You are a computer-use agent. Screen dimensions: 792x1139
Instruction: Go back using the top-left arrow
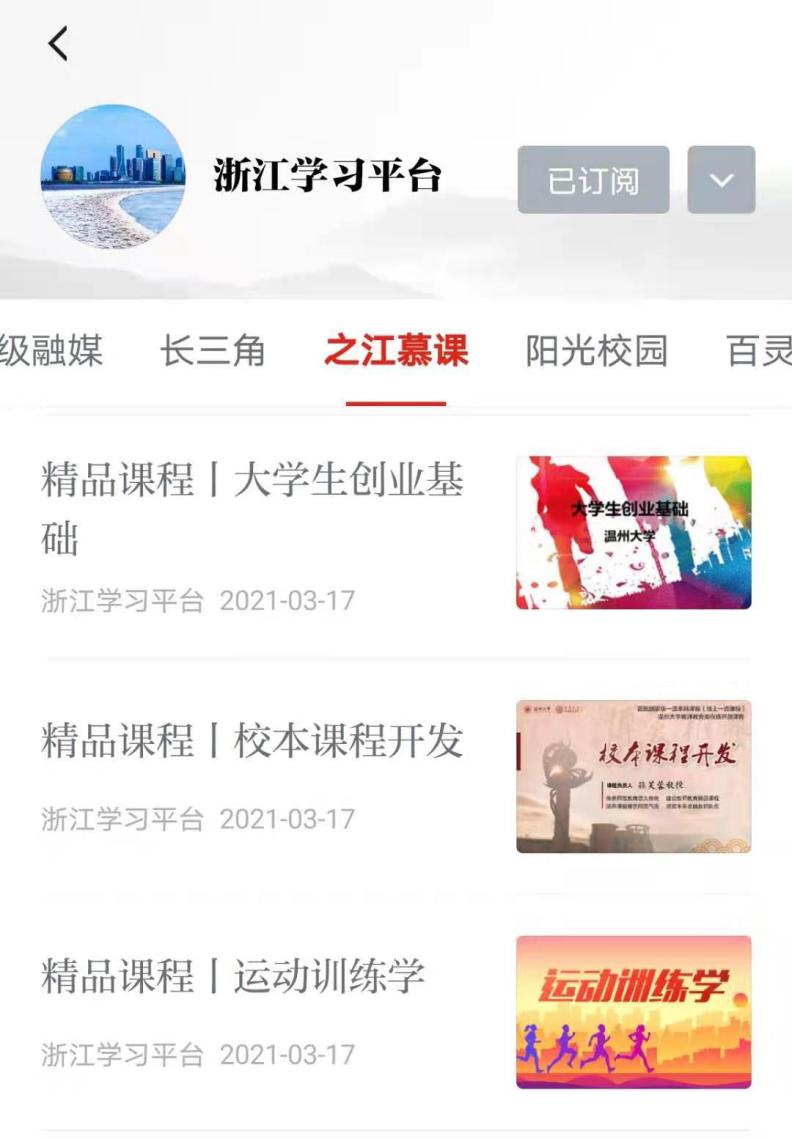(x=59, y=44)
